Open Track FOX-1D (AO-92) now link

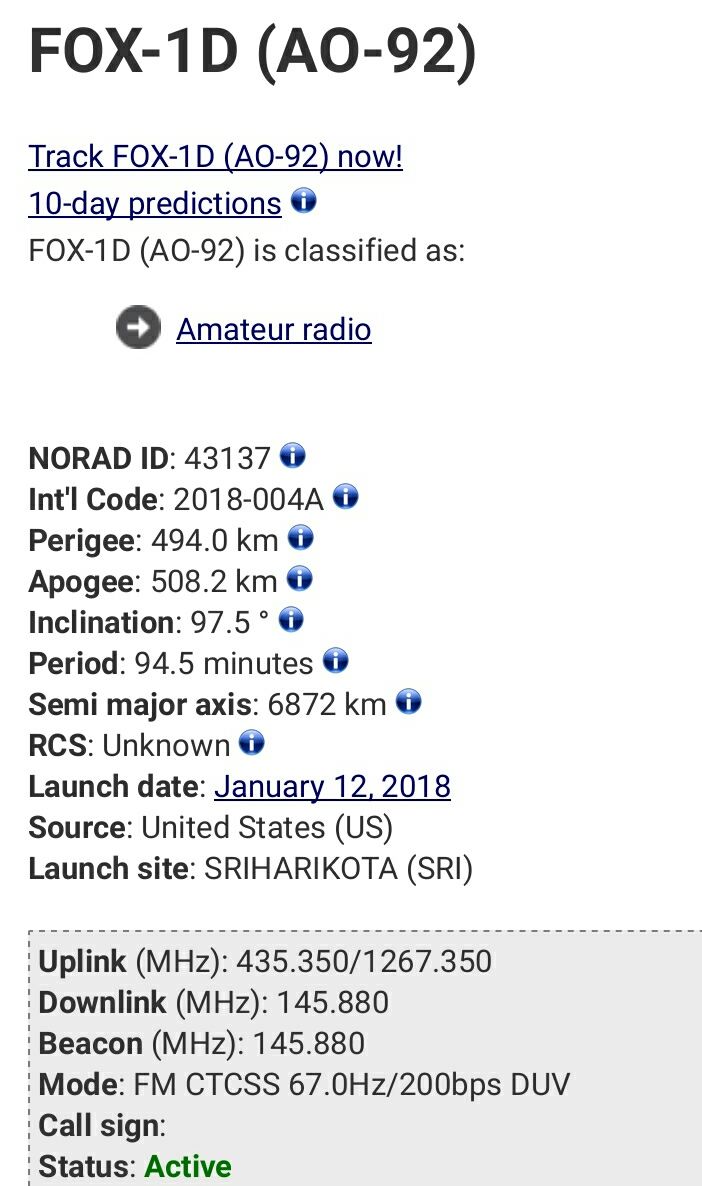click(215, 157)
